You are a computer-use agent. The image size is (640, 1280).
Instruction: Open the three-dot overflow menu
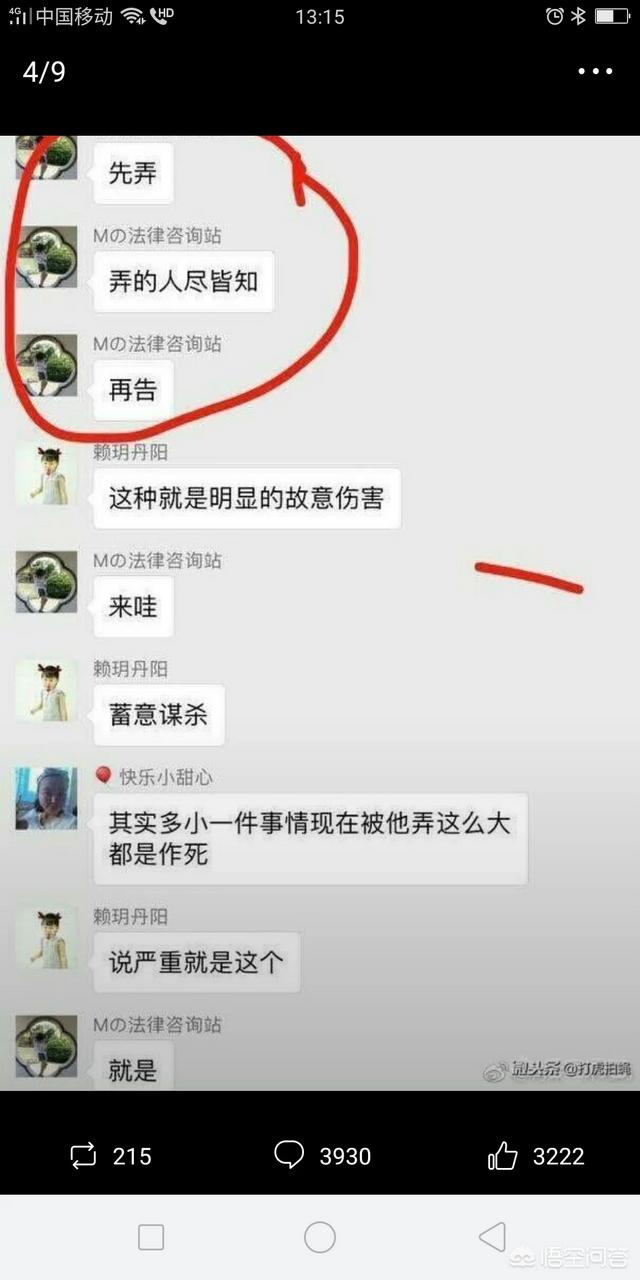tap(595, 72)
